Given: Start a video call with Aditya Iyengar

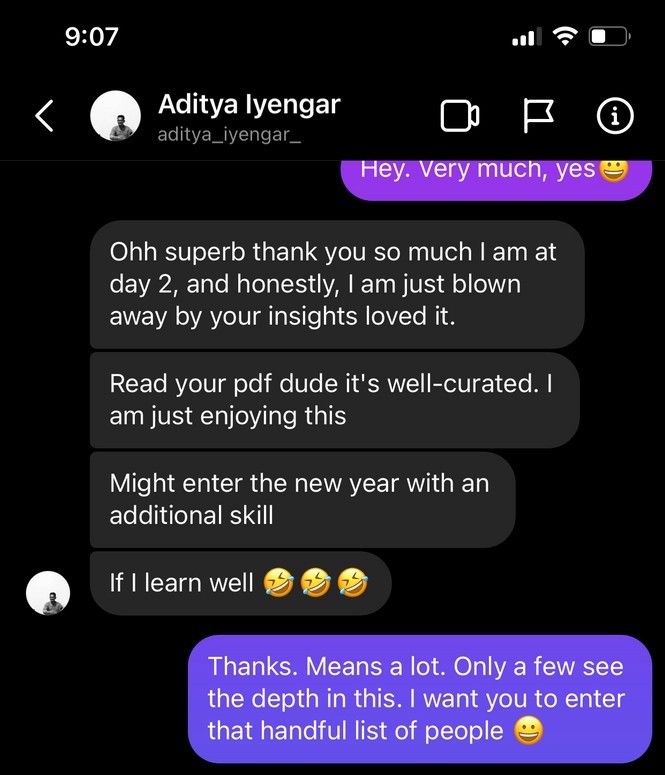Looking at the screenshot, I should 459,118.
